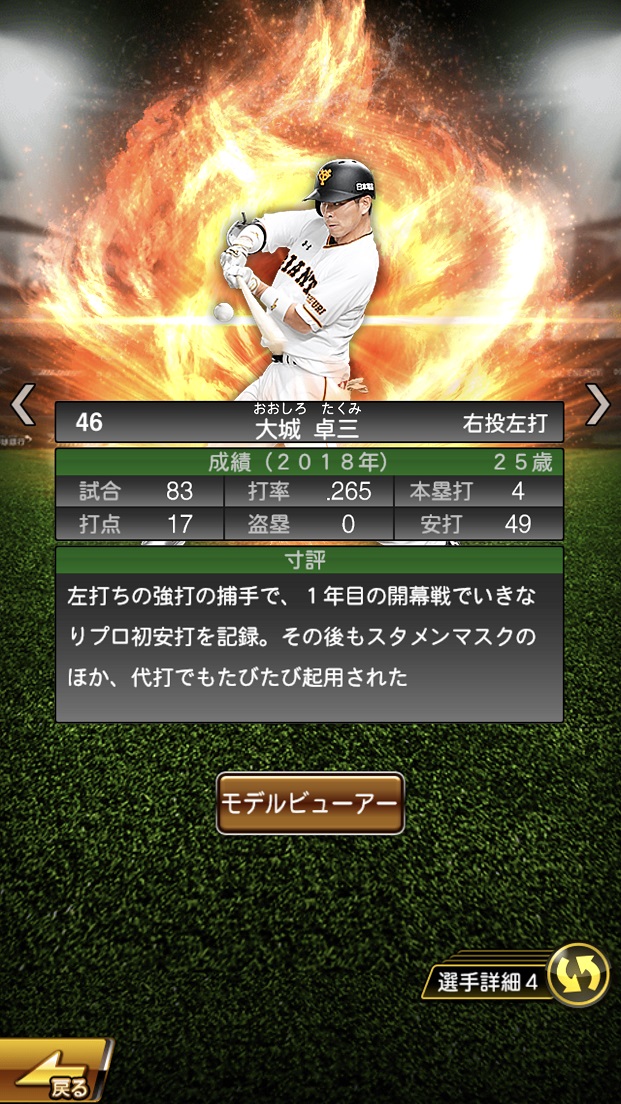
Task: Go to the previous player with left arrow
Action: click(x=23, y=405)
